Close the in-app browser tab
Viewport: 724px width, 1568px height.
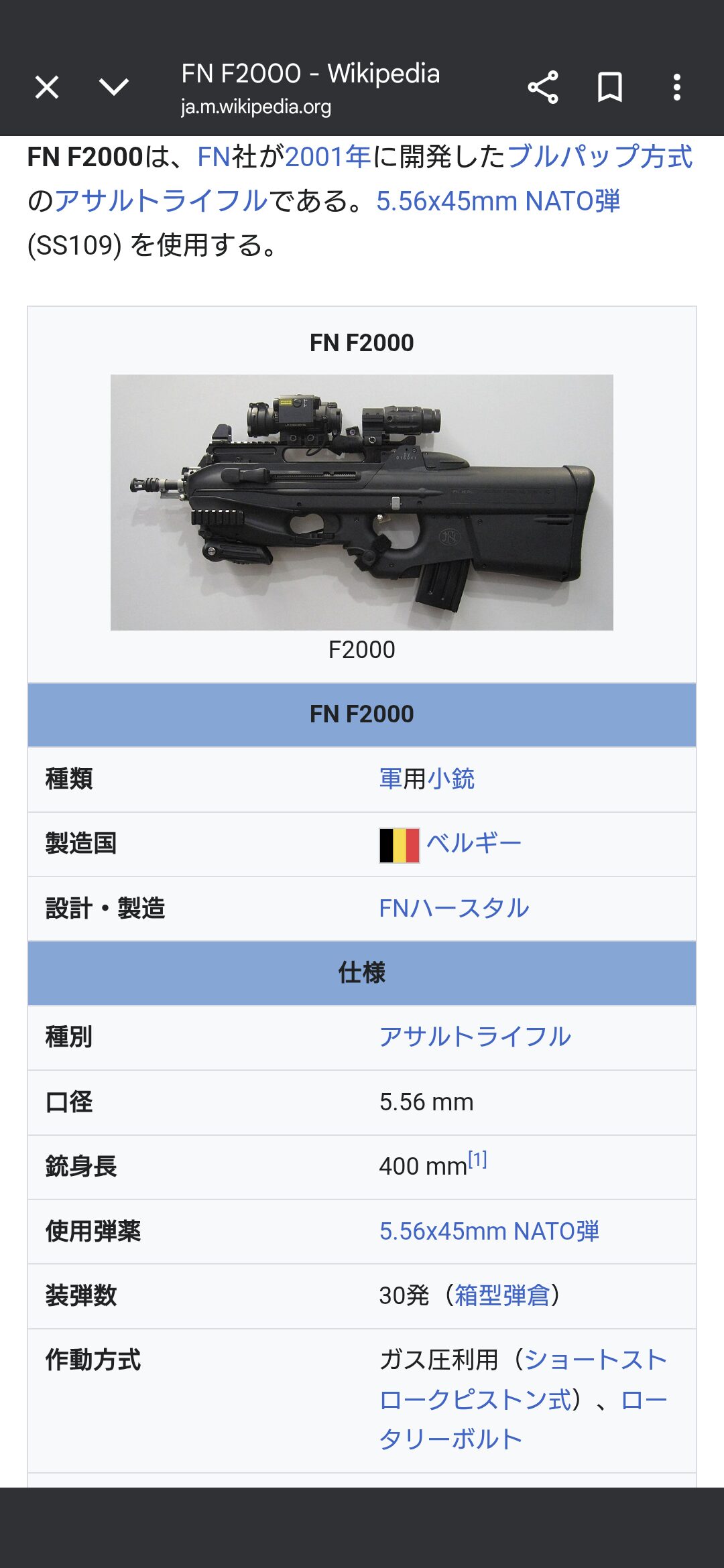(47, 87)
